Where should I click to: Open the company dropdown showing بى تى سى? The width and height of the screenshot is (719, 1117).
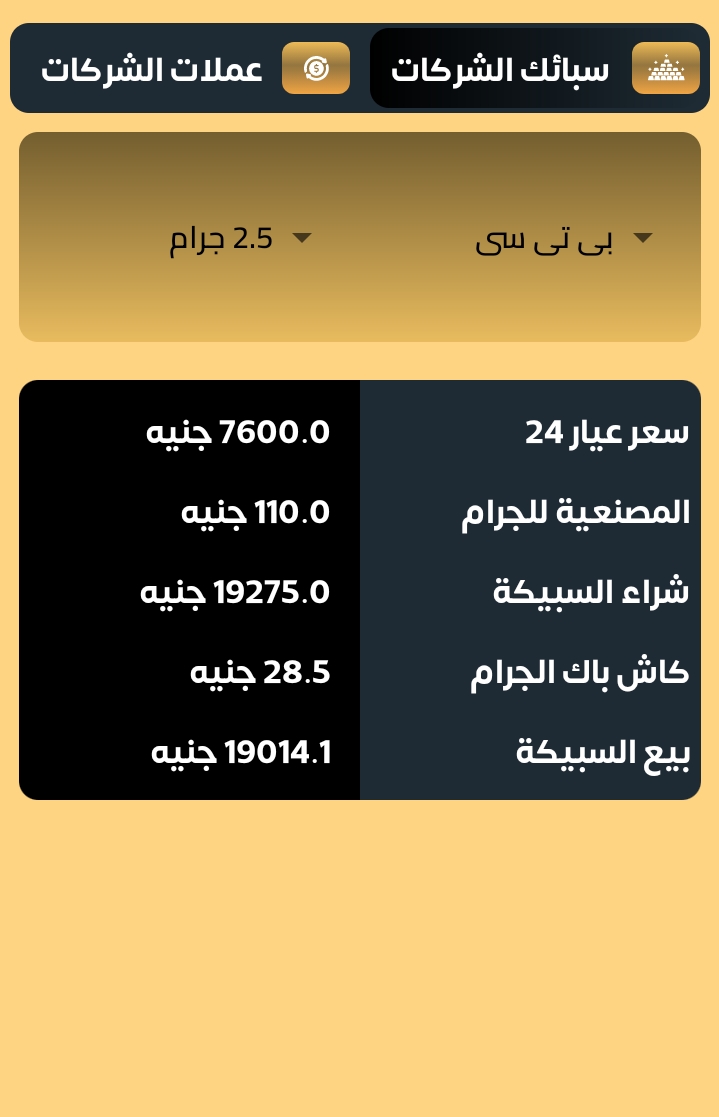(565, 239)
